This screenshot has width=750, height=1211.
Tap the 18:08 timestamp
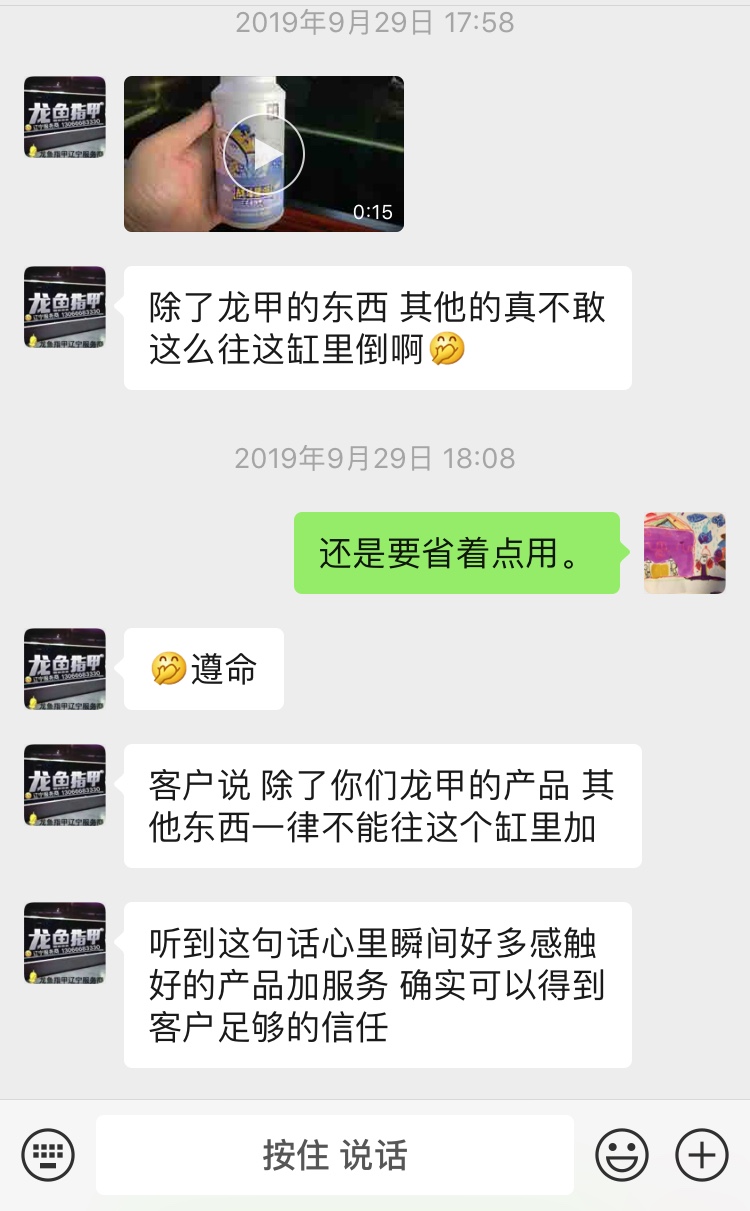(375, 459)
